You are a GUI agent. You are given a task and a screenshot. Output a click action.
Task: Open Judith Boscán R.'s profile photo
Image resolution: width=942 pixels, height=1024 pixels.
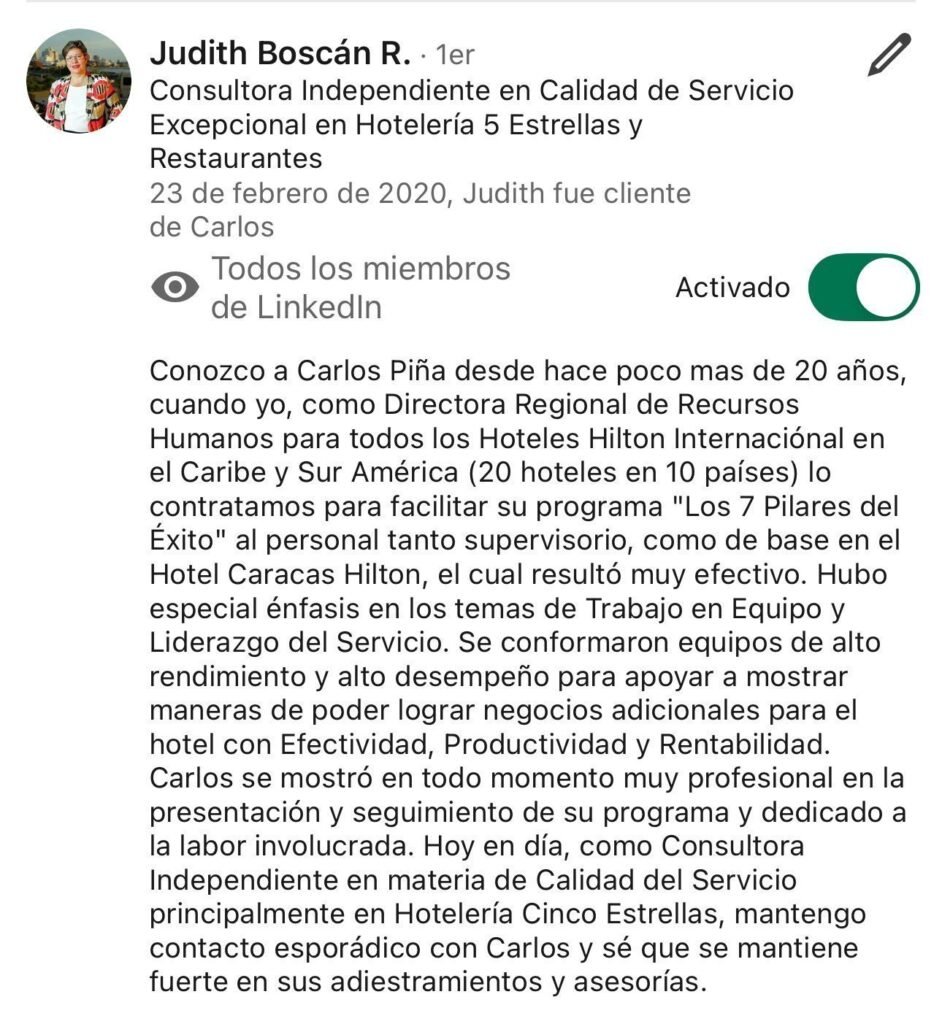click(x=78, y=81)
